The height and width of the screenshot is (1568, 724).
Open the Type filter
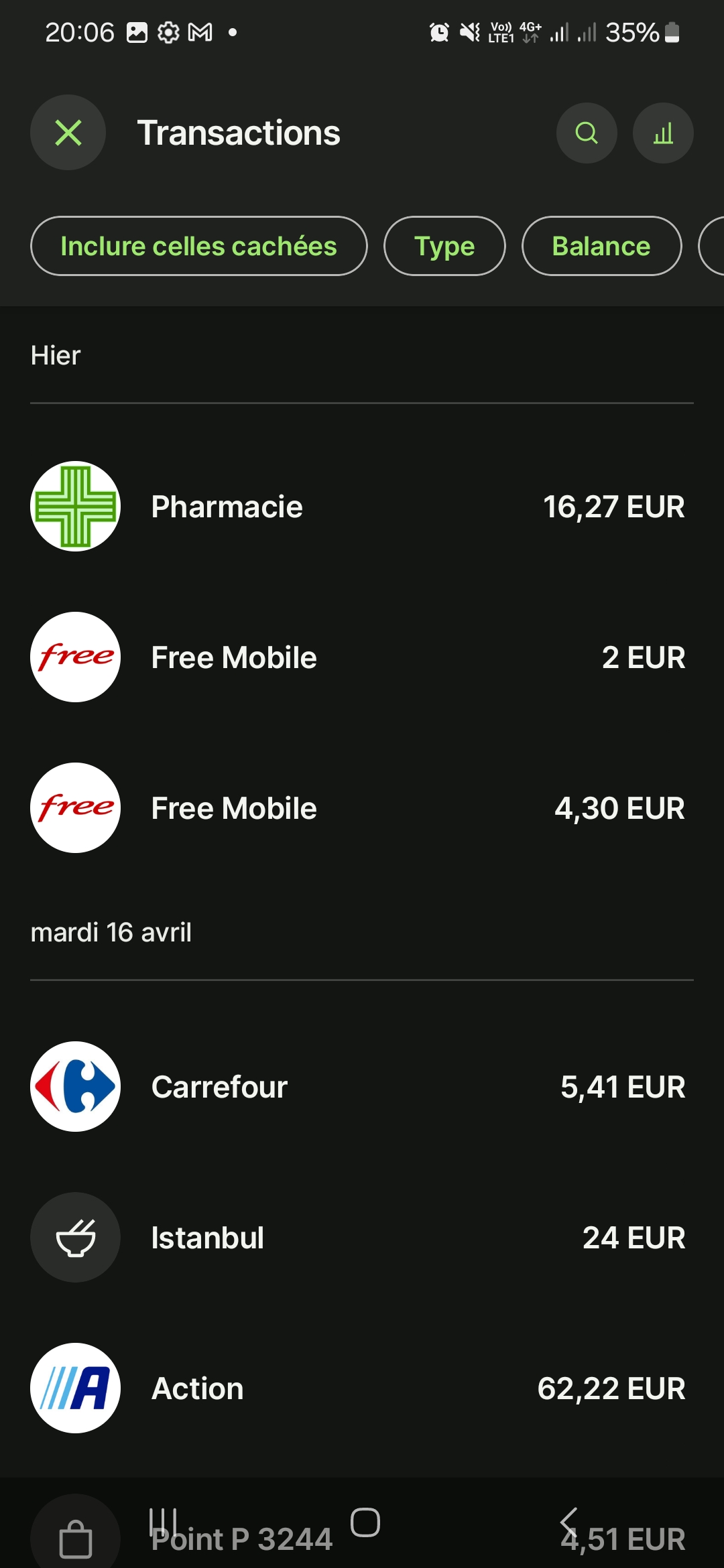pyautogui.click(x=444, y=246)
